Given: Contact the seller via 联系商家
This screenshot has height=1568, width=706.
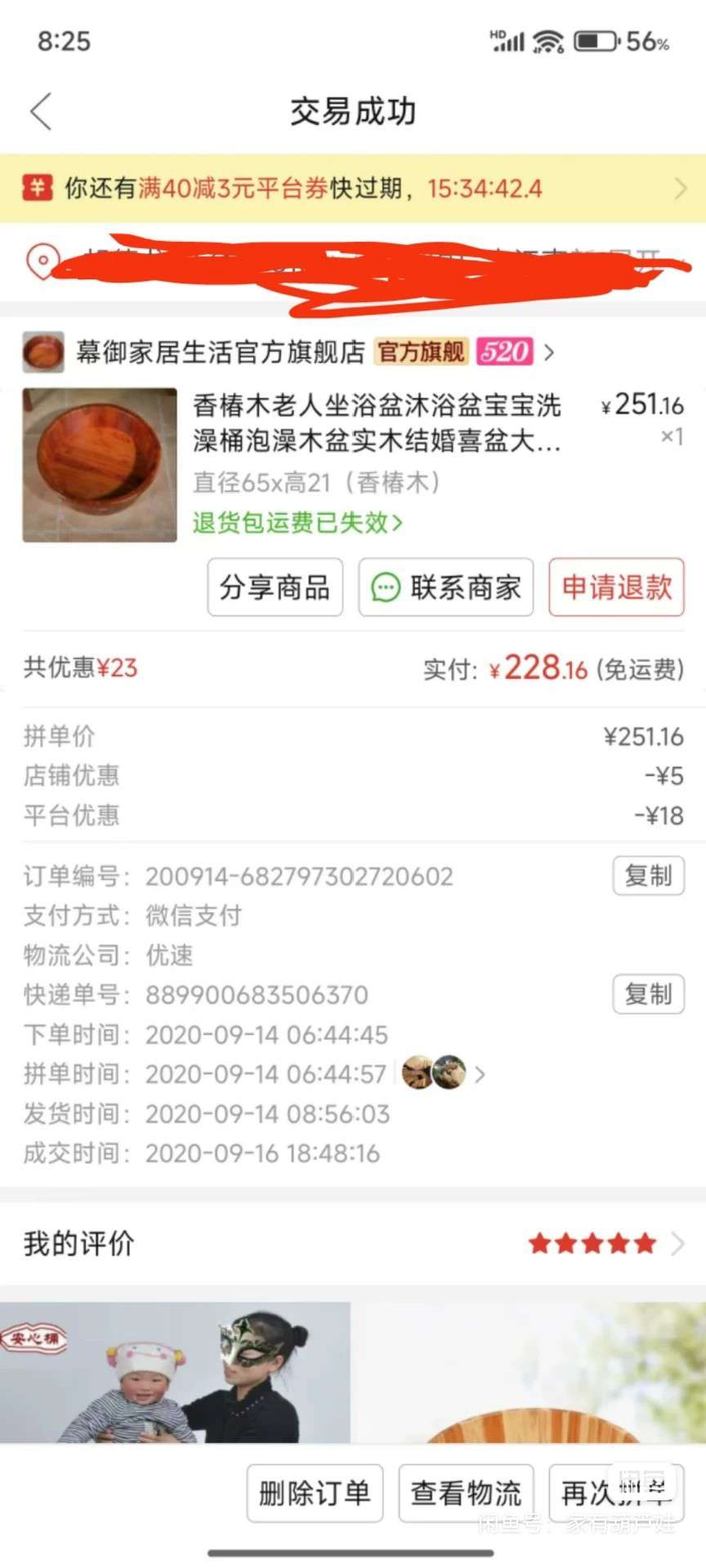Looking at the screenshot, I should [446, 587].
